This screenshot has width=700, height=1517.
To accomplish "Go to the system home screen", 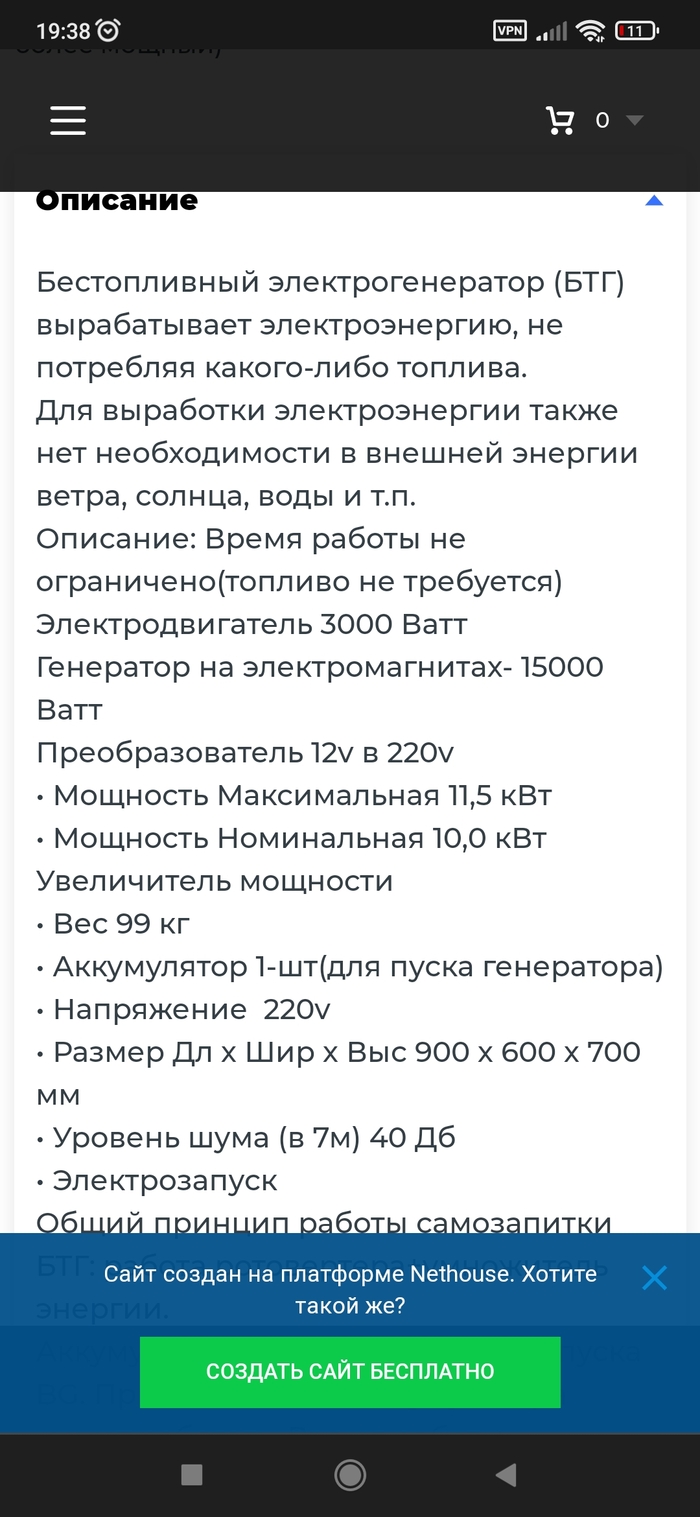I will click(x=350, y=1474).
